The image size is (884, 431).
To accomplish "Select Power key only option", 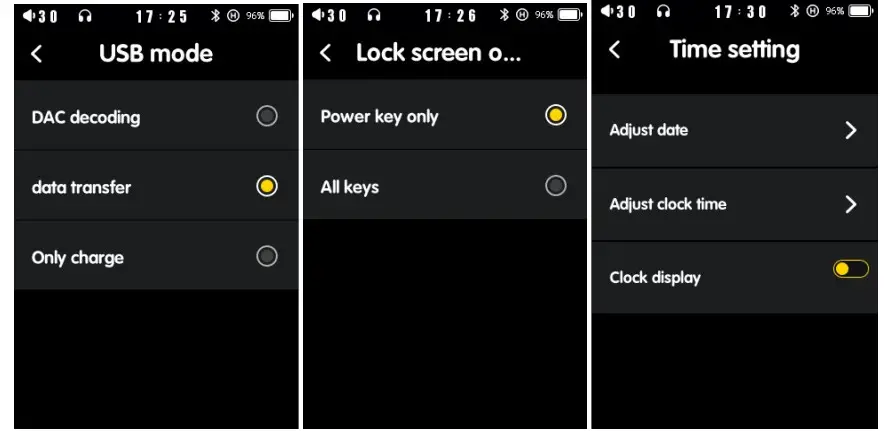I will [555, 116].
